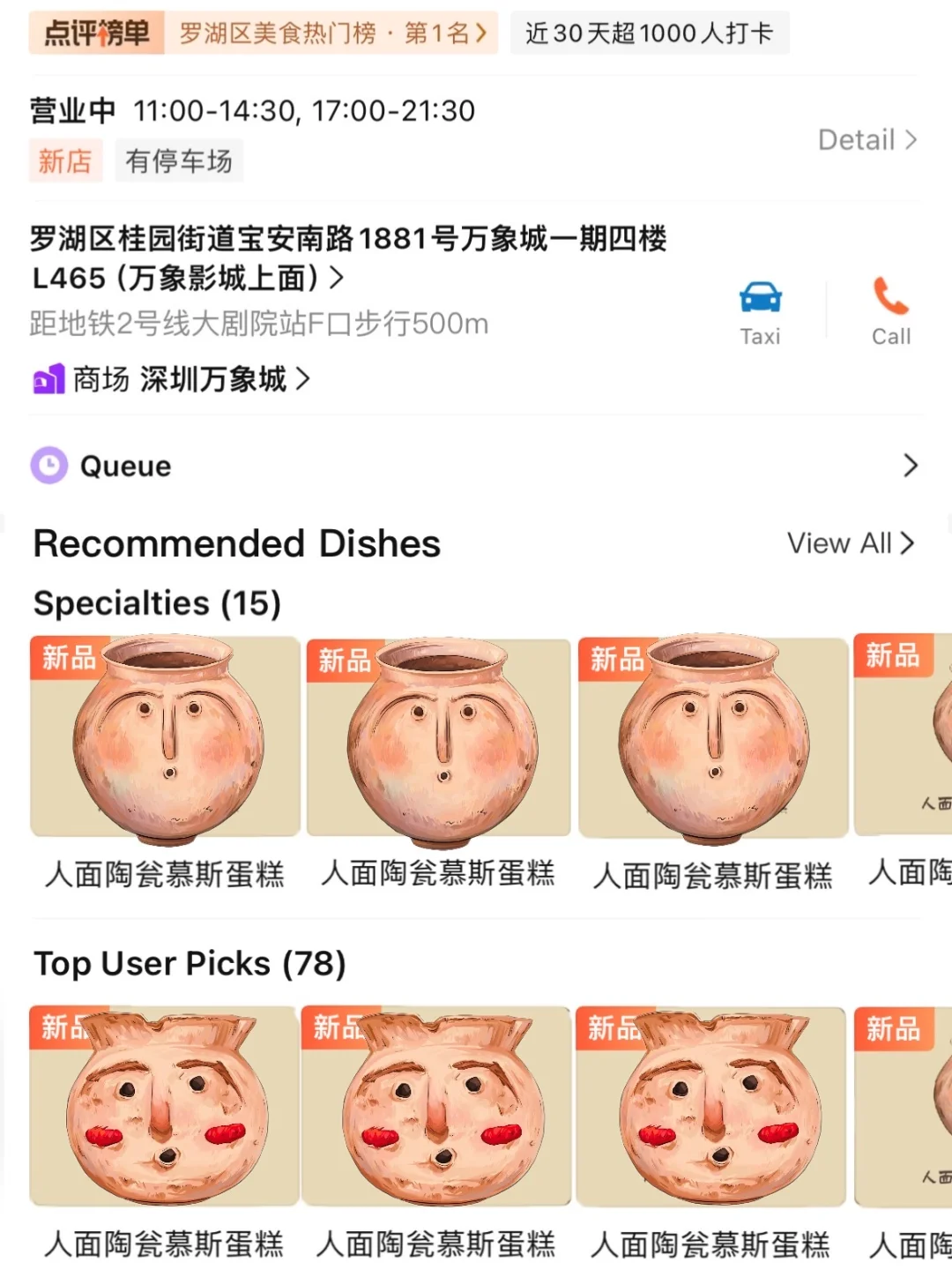Select the Top User Picks (78) section header
The width and height of the screenshot is (952, 1270).
[190, 963]
